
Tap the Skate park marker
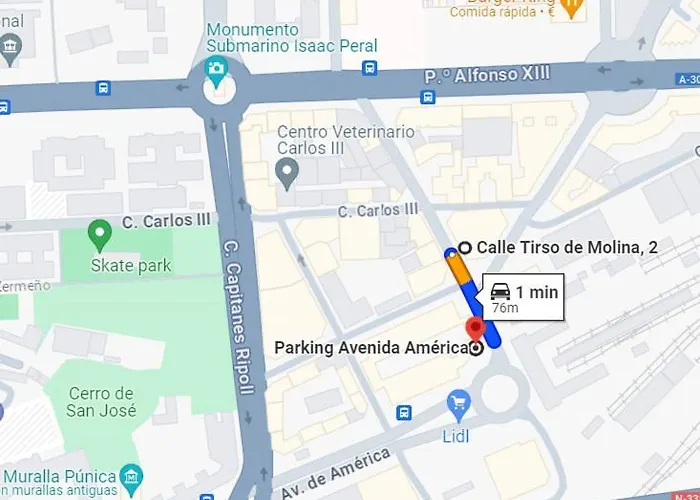coord(98,236)
